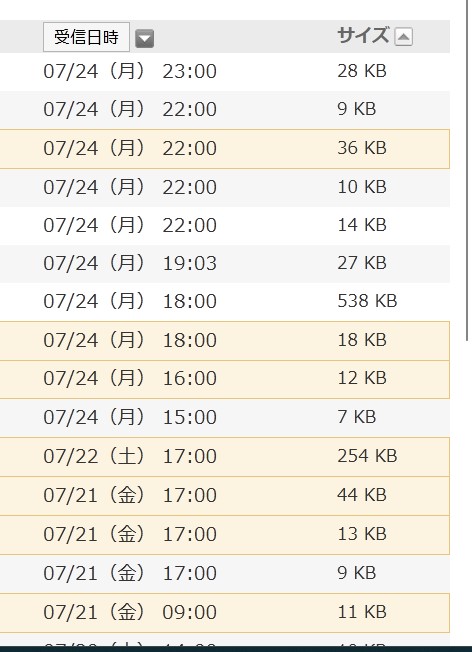Open the 07/21 17:00 mail, 13 KB
Image resolution: width=472 pixels, height=652 pixels.
[x=225, y=535]
